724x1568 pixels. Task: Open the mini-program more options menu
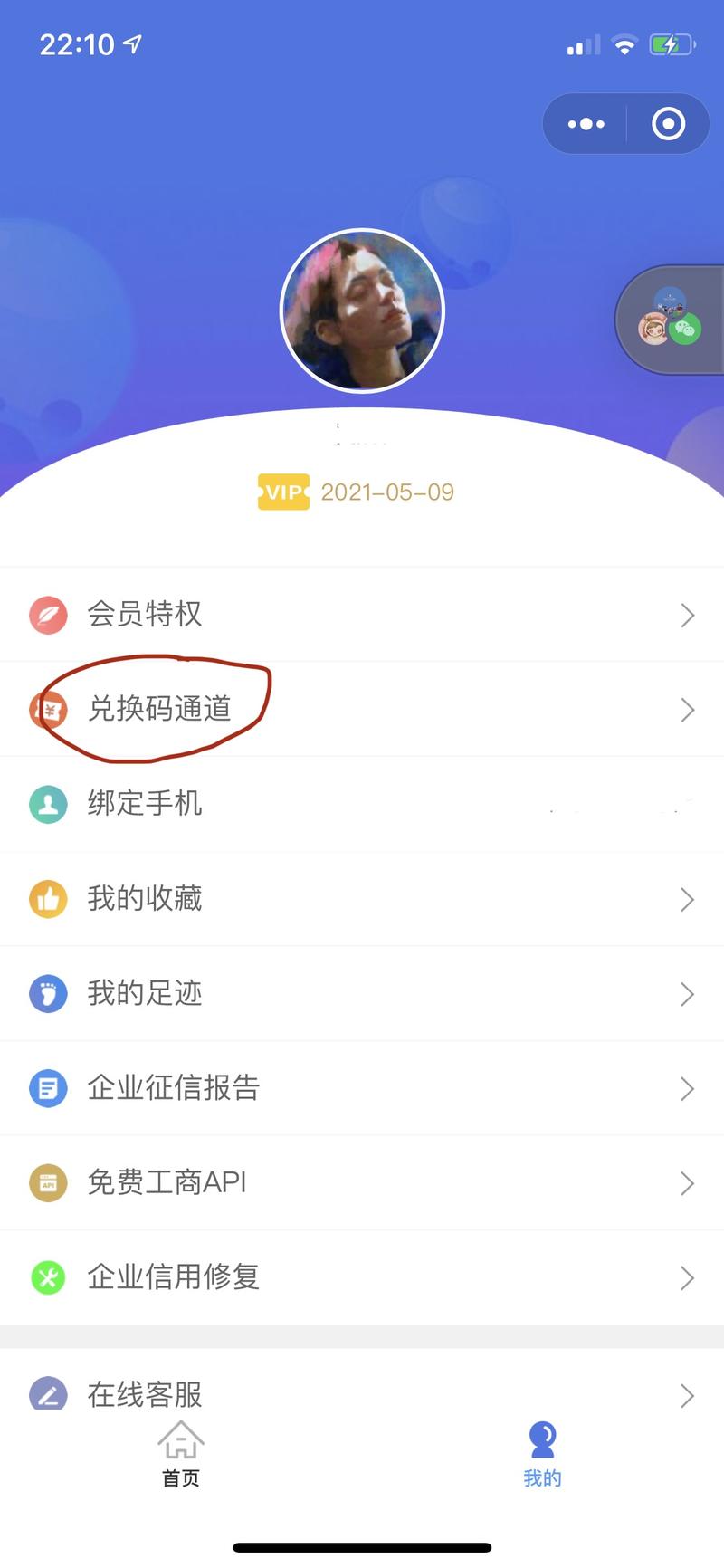click(x=585, y=124)
